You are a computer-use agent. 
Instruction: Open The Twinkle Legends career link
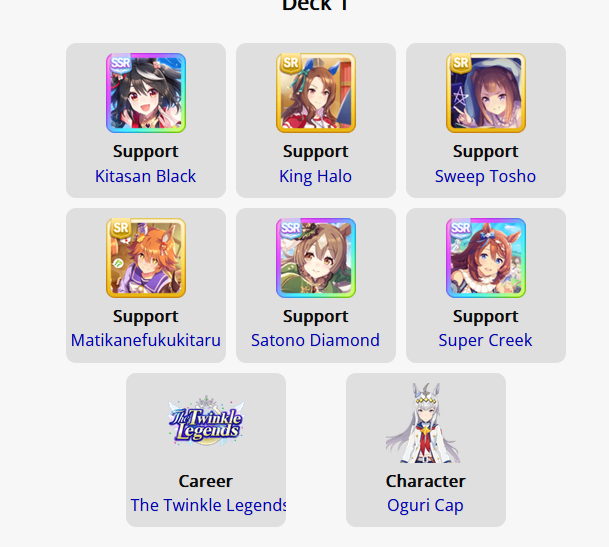(x=207, y=505)
